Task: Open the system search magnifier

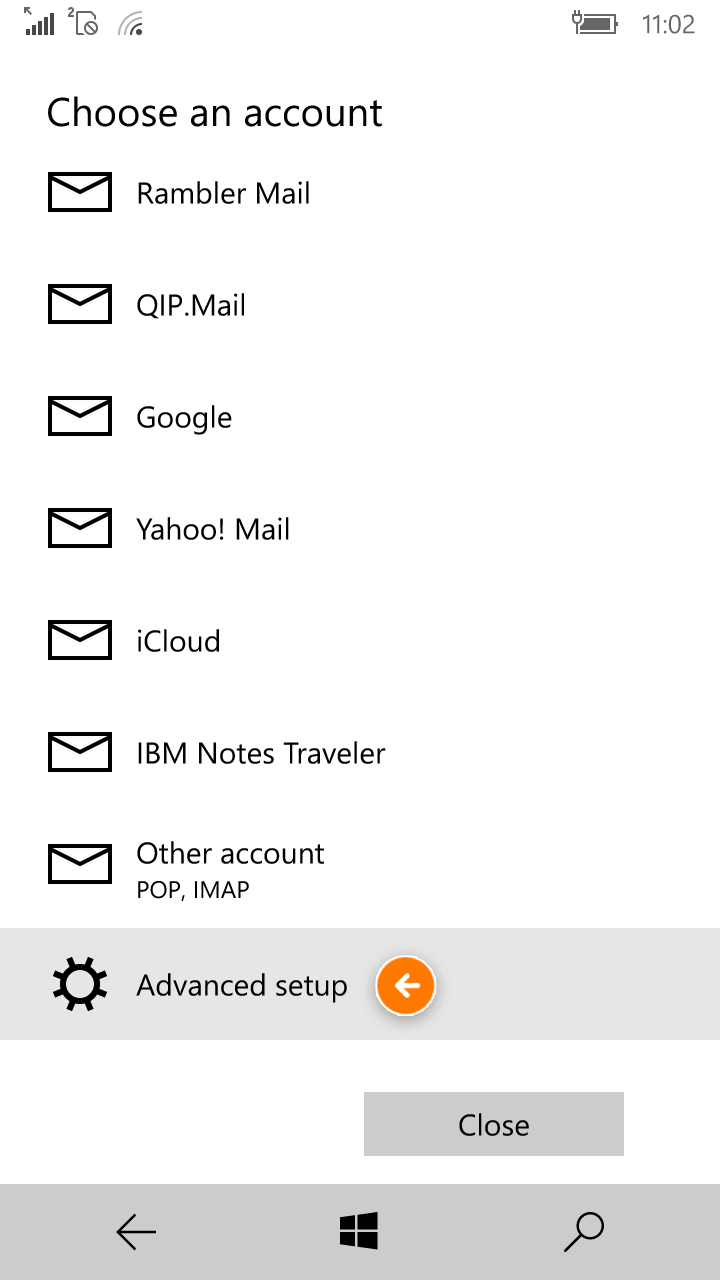Action: point(584,1232)
